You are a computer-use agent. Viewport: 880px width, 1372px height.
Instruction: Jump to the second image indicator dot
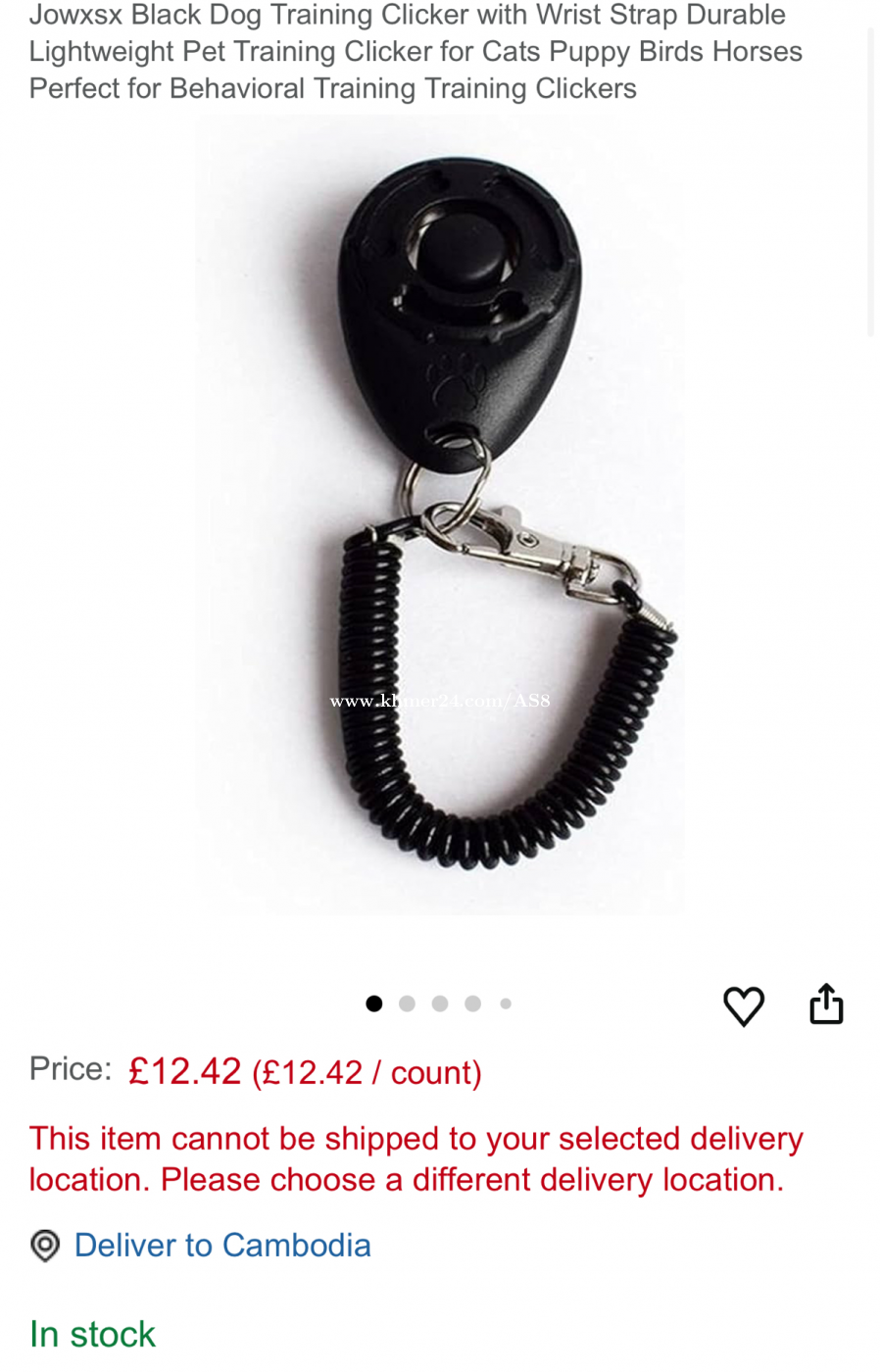407,1004
